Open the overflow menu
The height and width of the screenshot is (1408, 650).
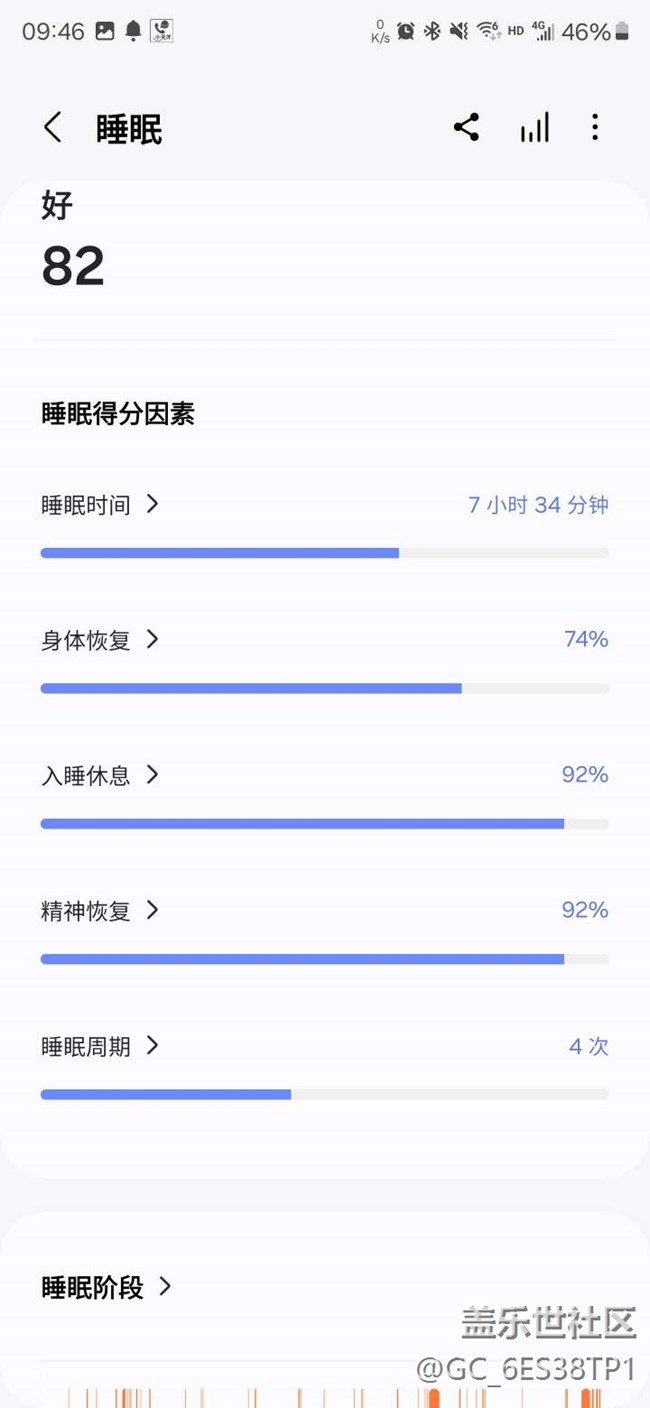click(x=595, y=127)
